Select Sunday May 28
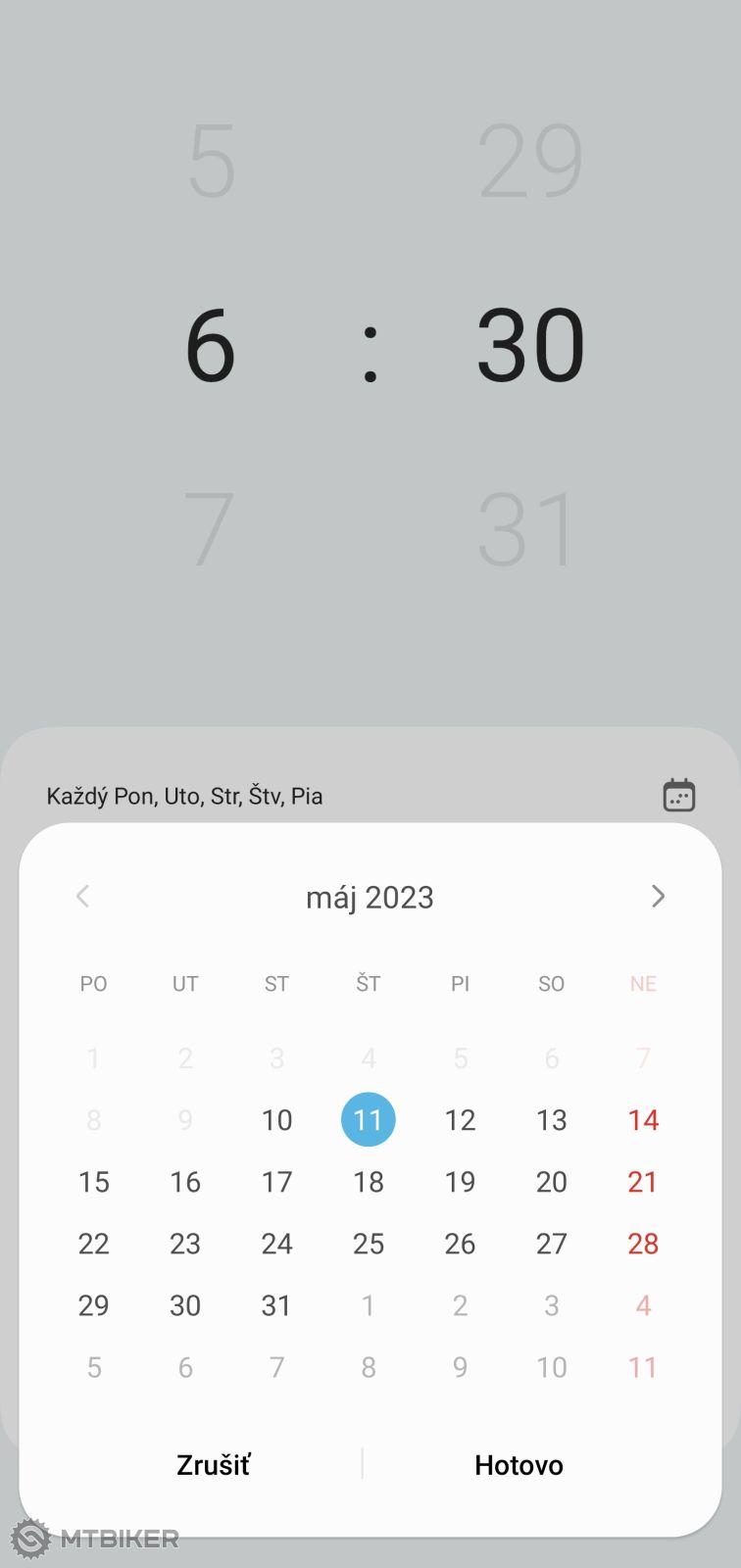Screen dimensions: 741x1568 click(643, 1244)
